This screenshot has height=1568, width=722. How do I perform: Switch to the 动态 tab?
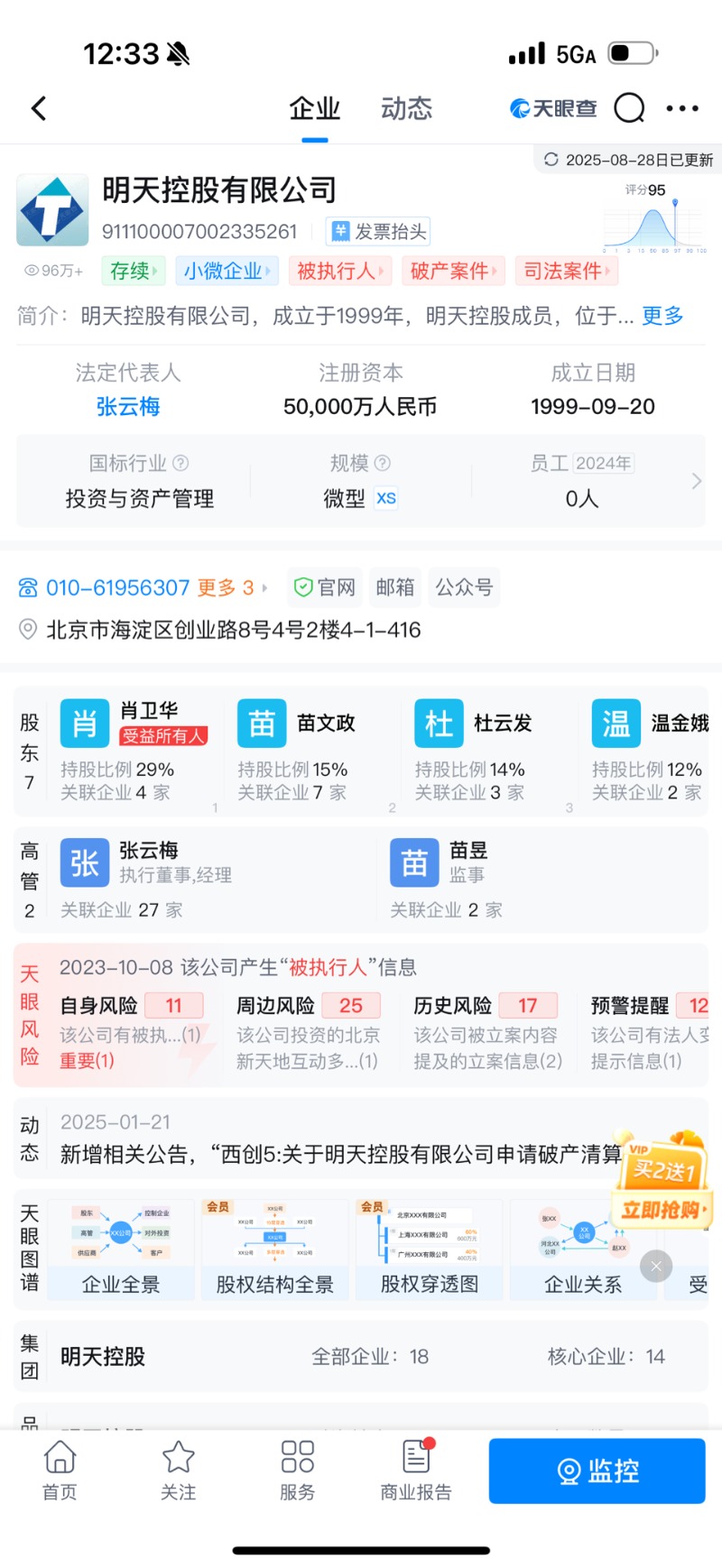(x=406, y=109)
